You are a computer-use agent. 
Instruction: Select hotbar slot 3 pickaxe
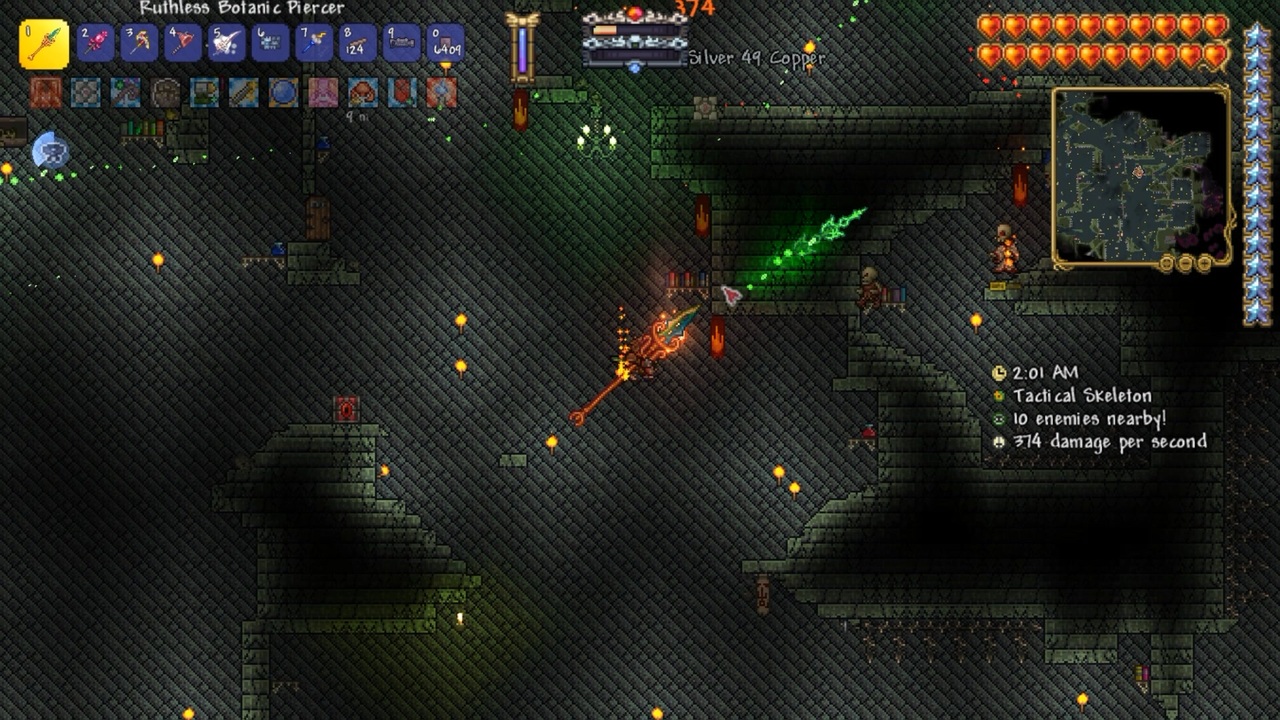[139, 44]
